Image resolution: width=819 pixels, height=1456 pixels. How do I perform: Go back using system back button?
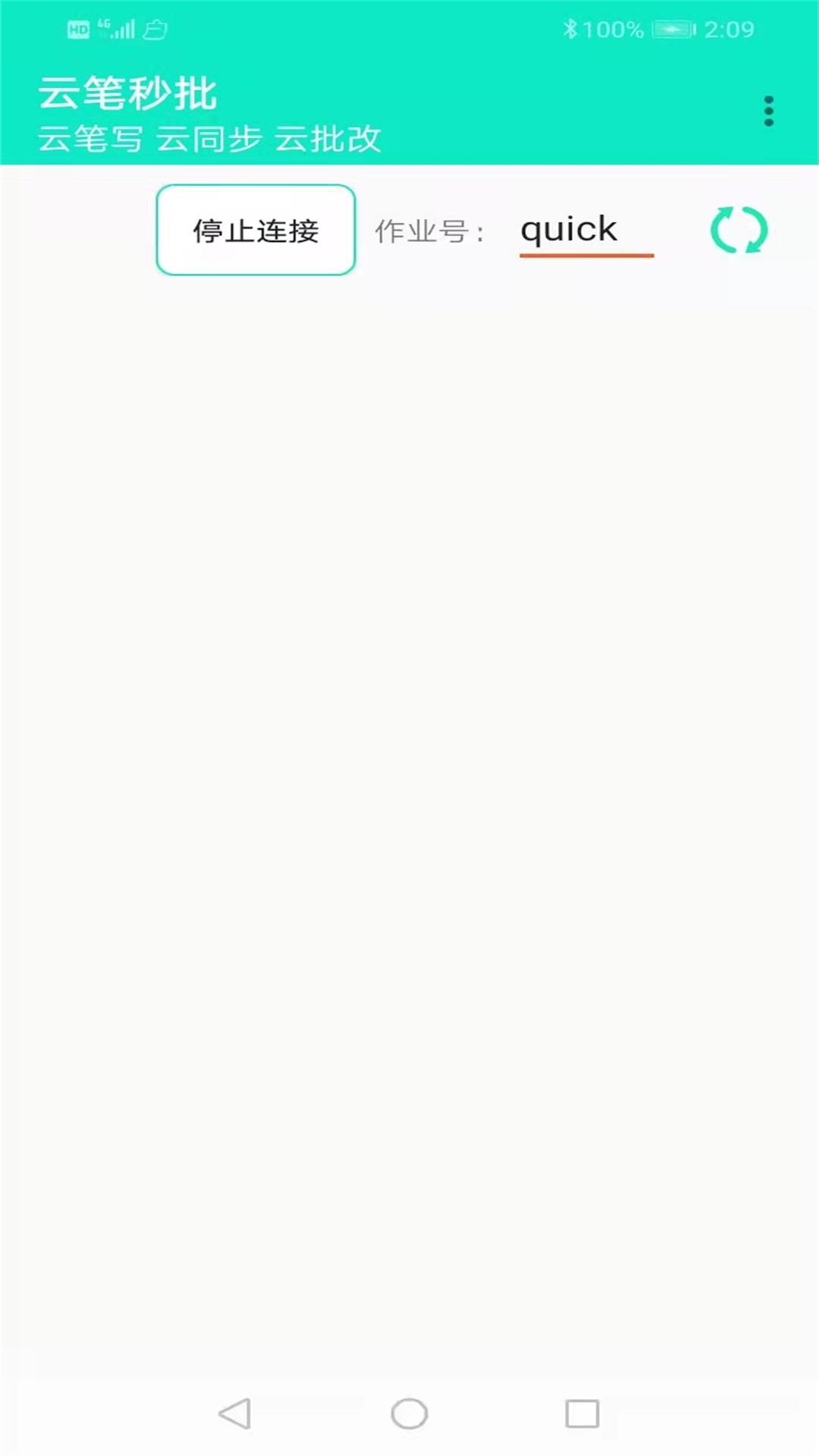[234, 1414]
